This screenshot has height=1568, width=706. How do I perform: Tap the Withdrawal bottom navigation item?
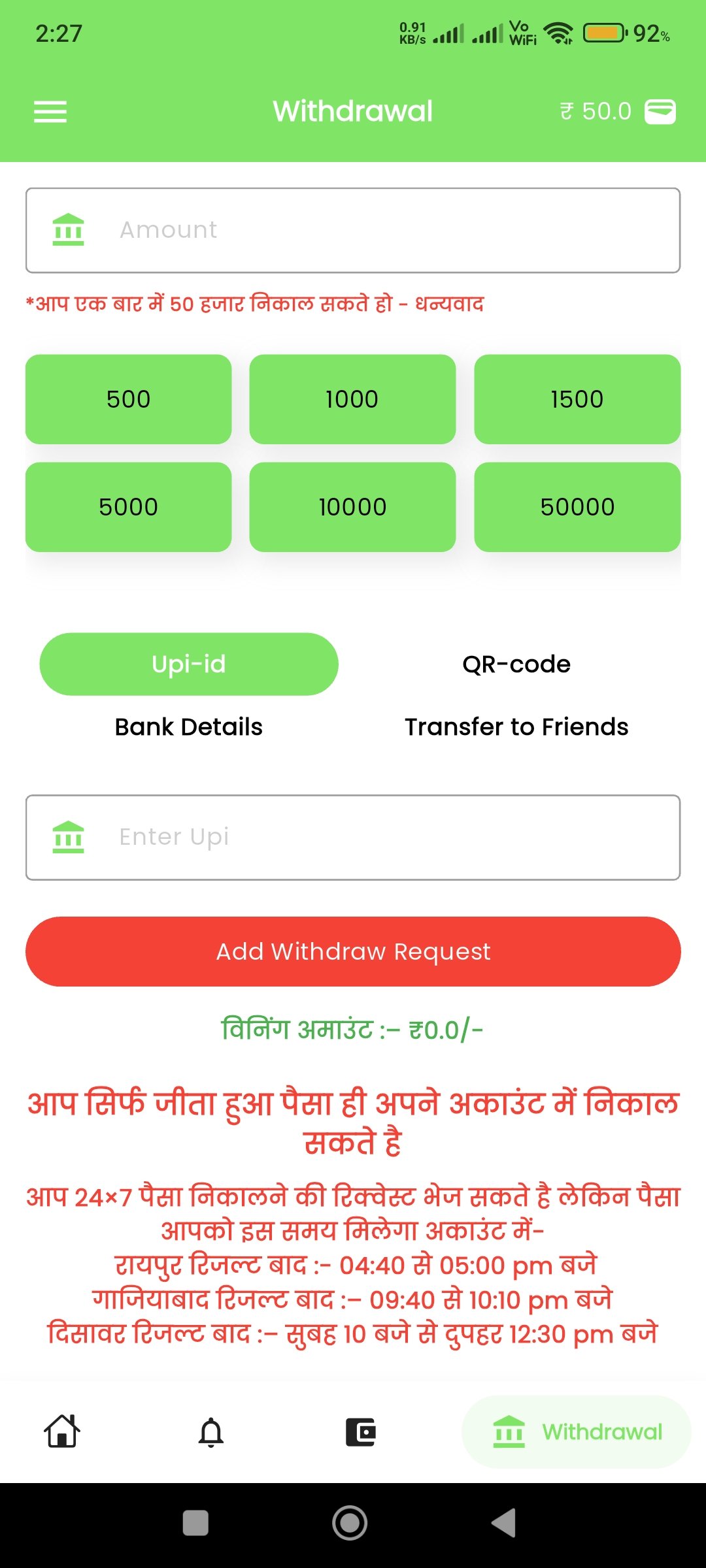point(577,1431)
